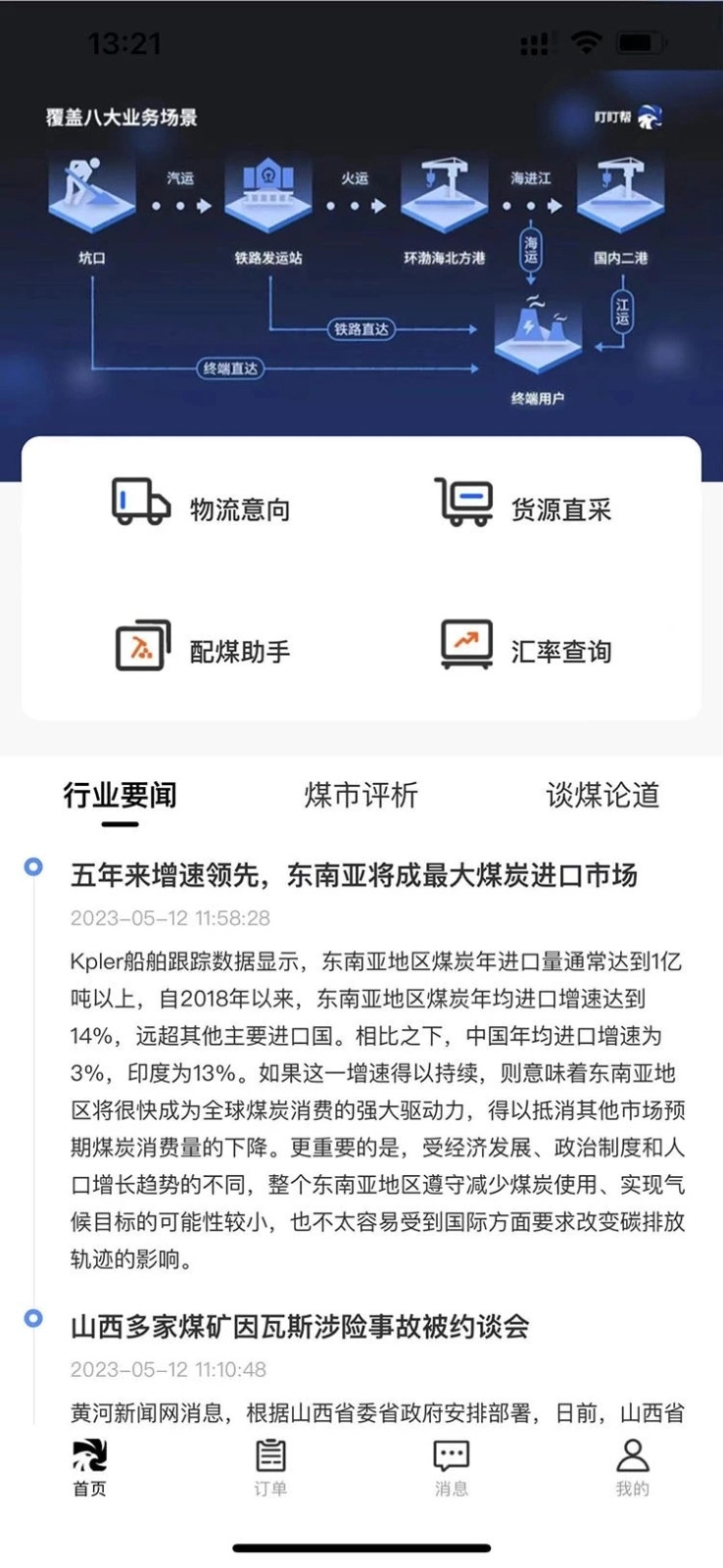This screenshot has height=1568, width=723.
Task: Open the 消息 messages icon
Action: point(451,1459)
